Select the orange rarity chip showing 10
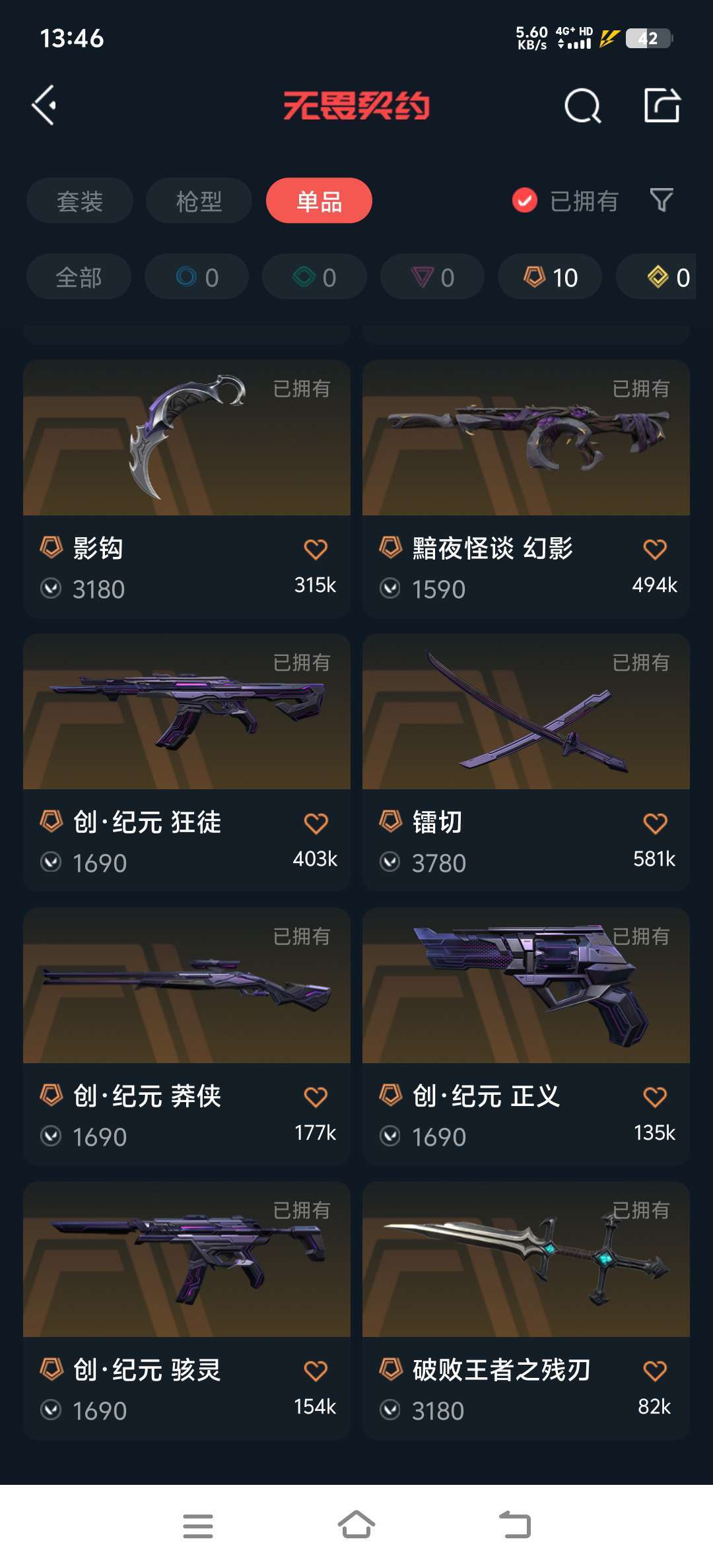The width and height of the screenshot is (713, 1568). 550,277
